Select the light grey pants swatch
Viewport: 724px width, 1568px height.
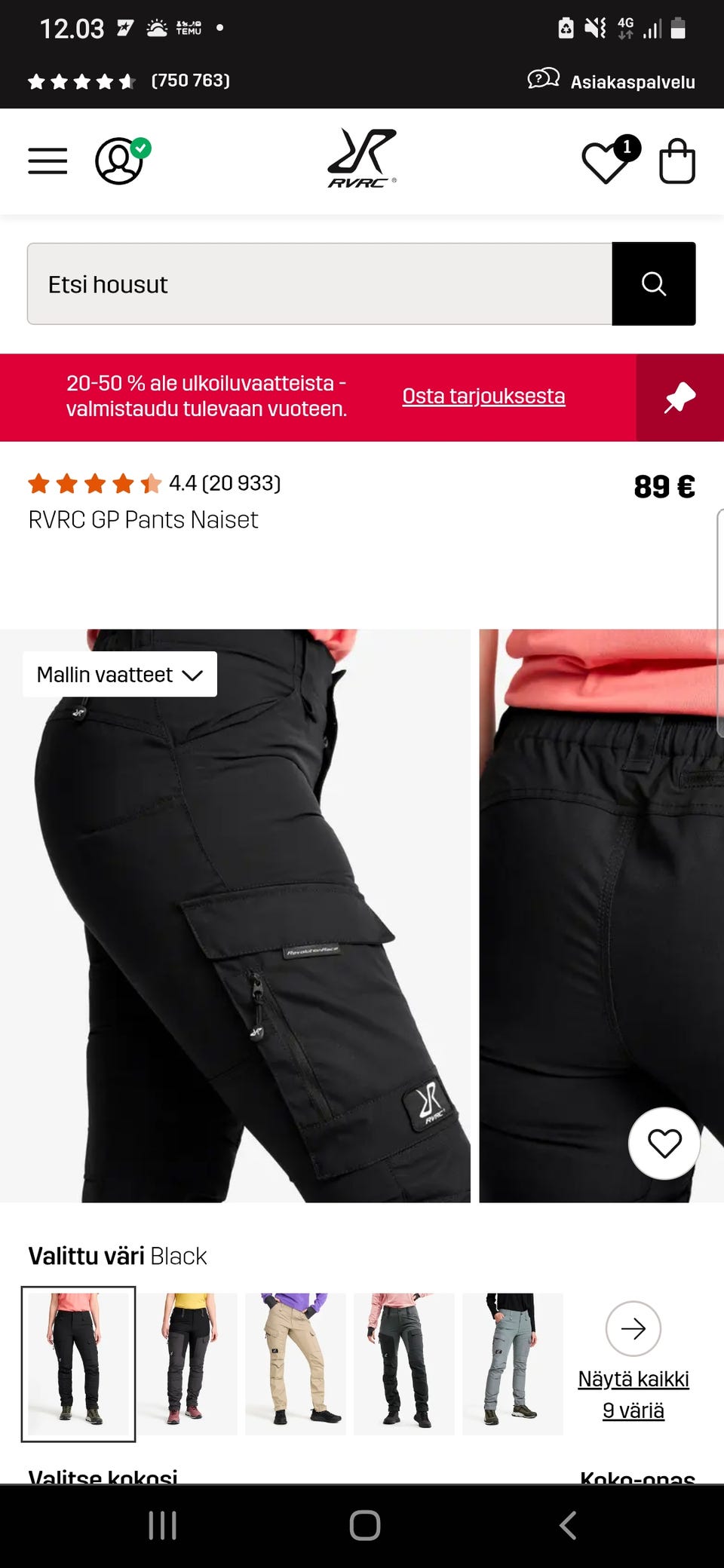point(513,1364)
